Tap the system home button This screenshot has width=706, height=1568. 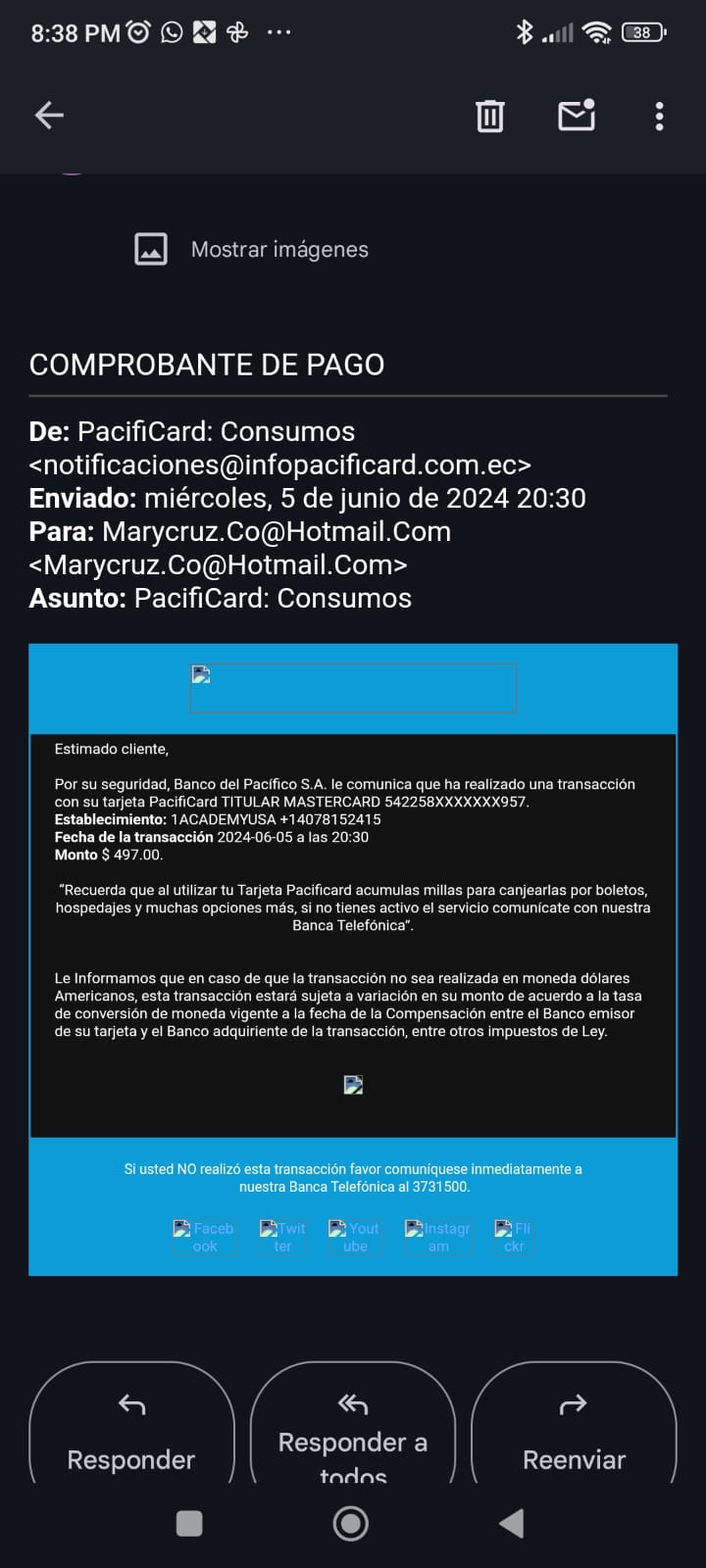[351, 1523]
